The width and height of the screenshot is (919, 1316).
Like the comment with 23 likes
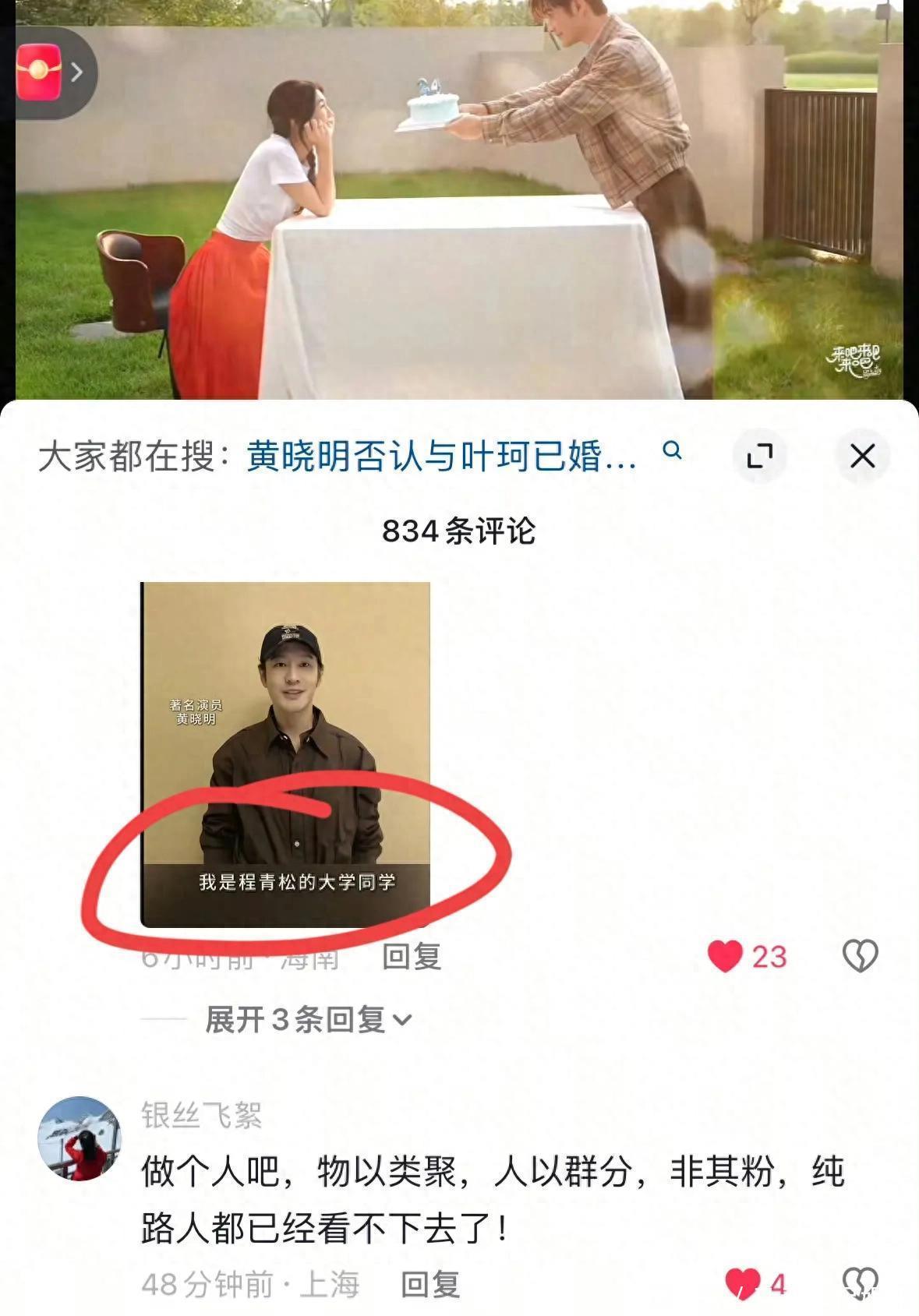pos(725,956)
